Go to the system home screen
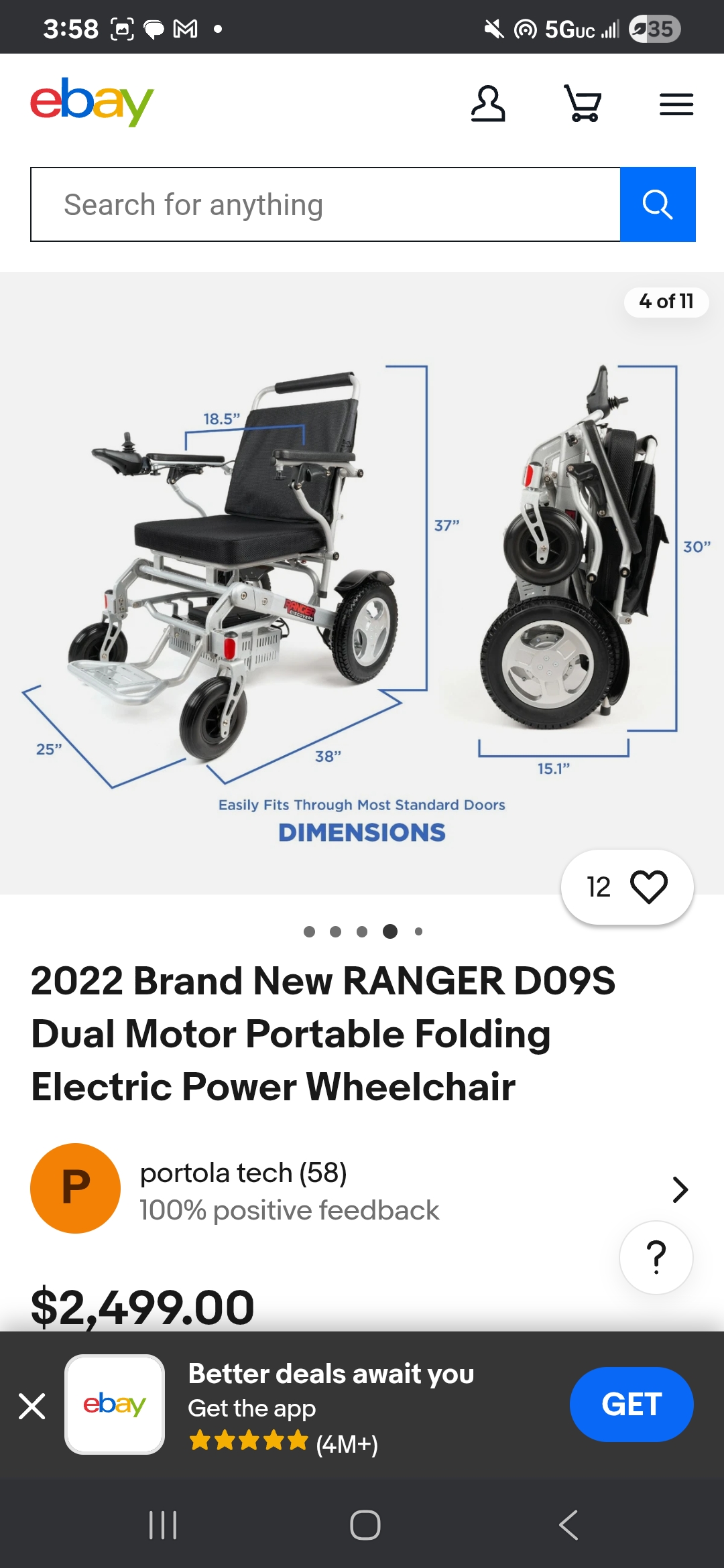 (365, 1526)
